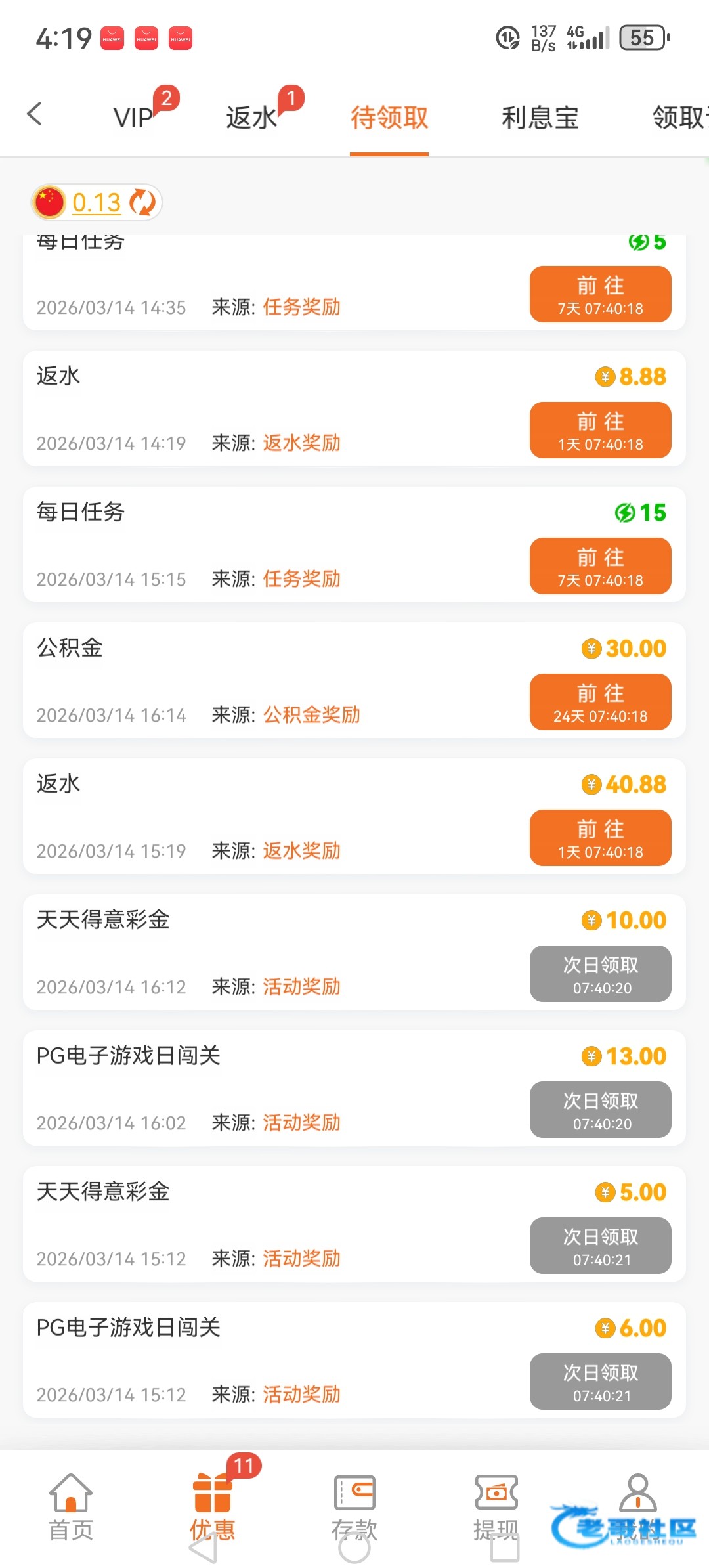Switch to the 领取 tab at the top edge
The height and width of the screenshot is (1568, 709).
pyautogui.click(x=679, y=118)
